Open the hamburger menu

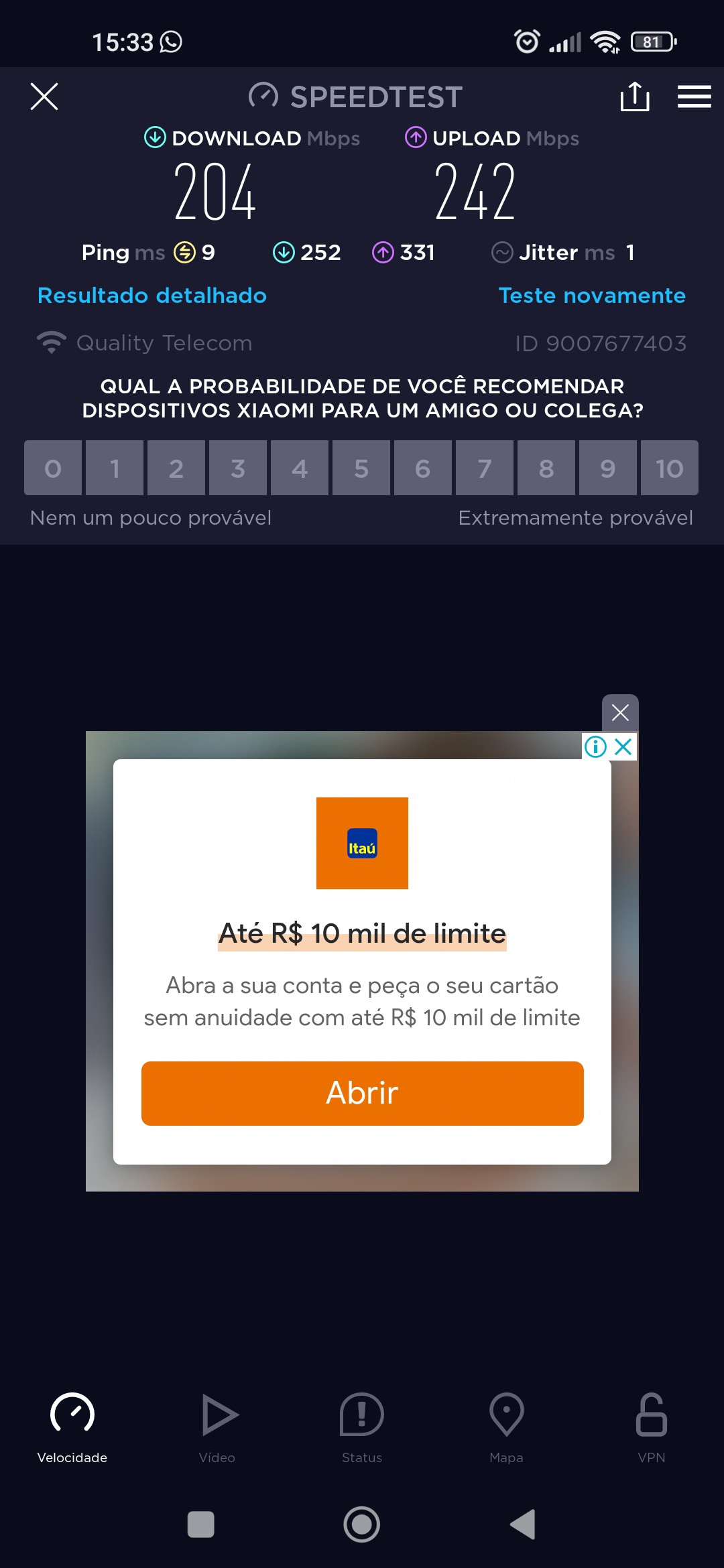point(694,96)
